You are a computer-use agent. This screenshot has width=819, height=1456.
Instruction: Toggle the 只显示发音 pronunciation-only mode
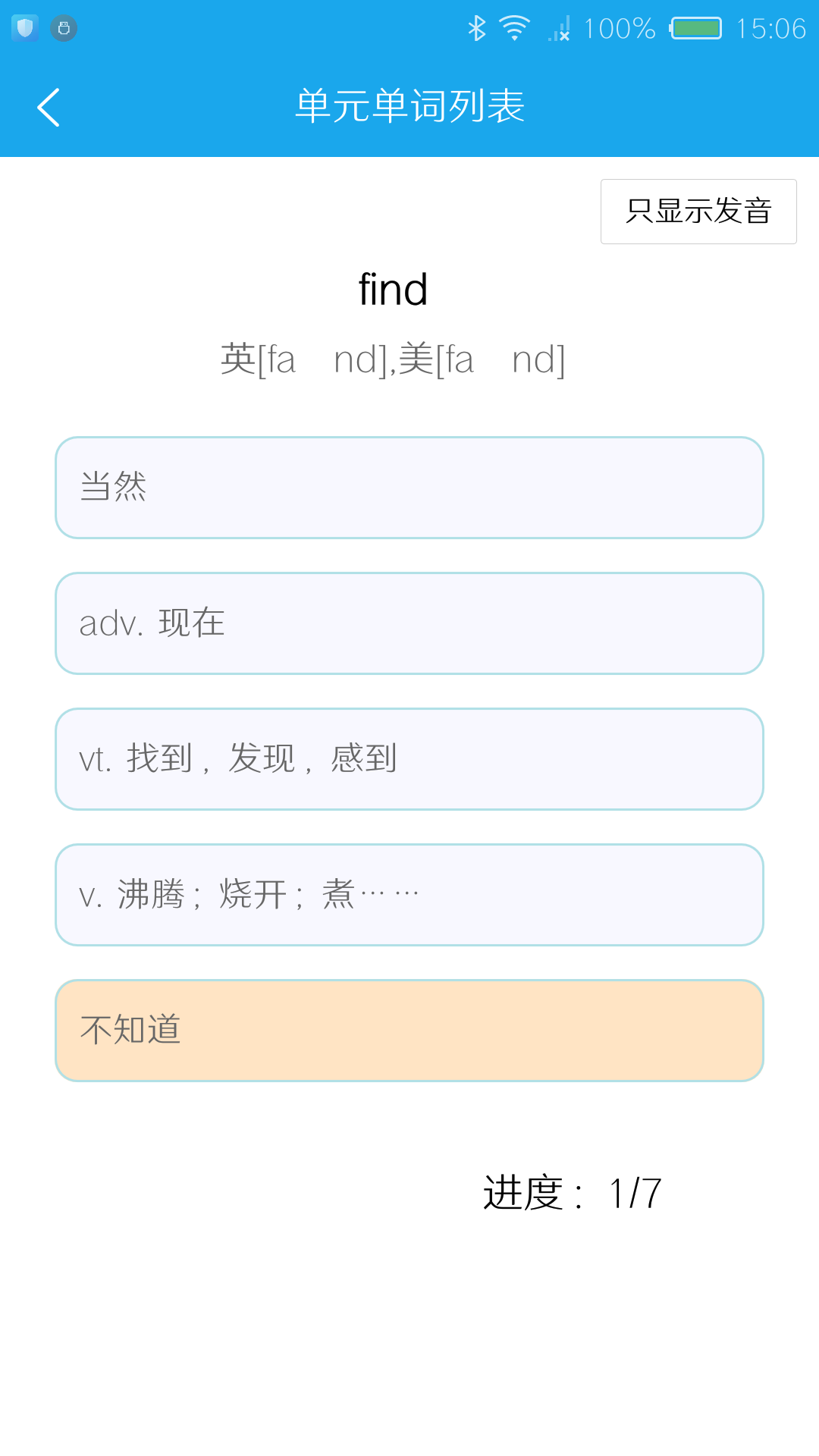coord(698,212)
